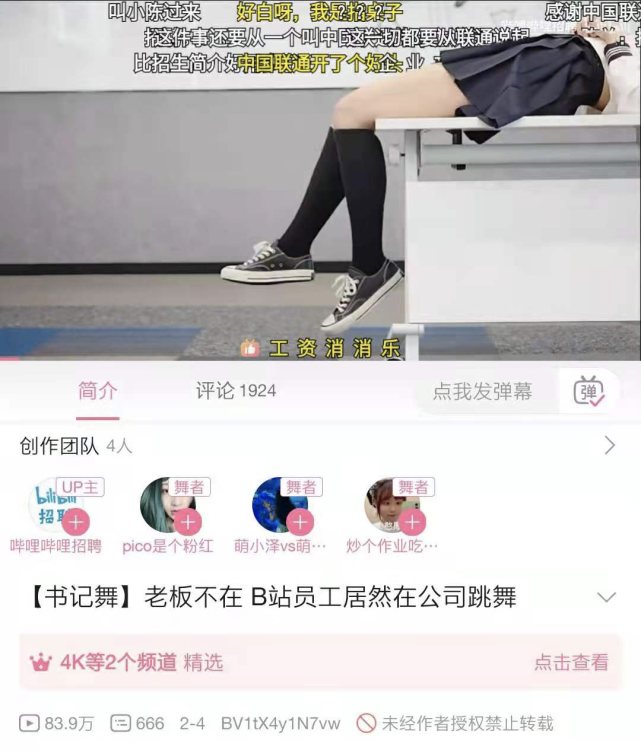This screenshot has width=641, height=753.
Task: Follow dancer 萌小泽vs萌
Action: [300, 522]
